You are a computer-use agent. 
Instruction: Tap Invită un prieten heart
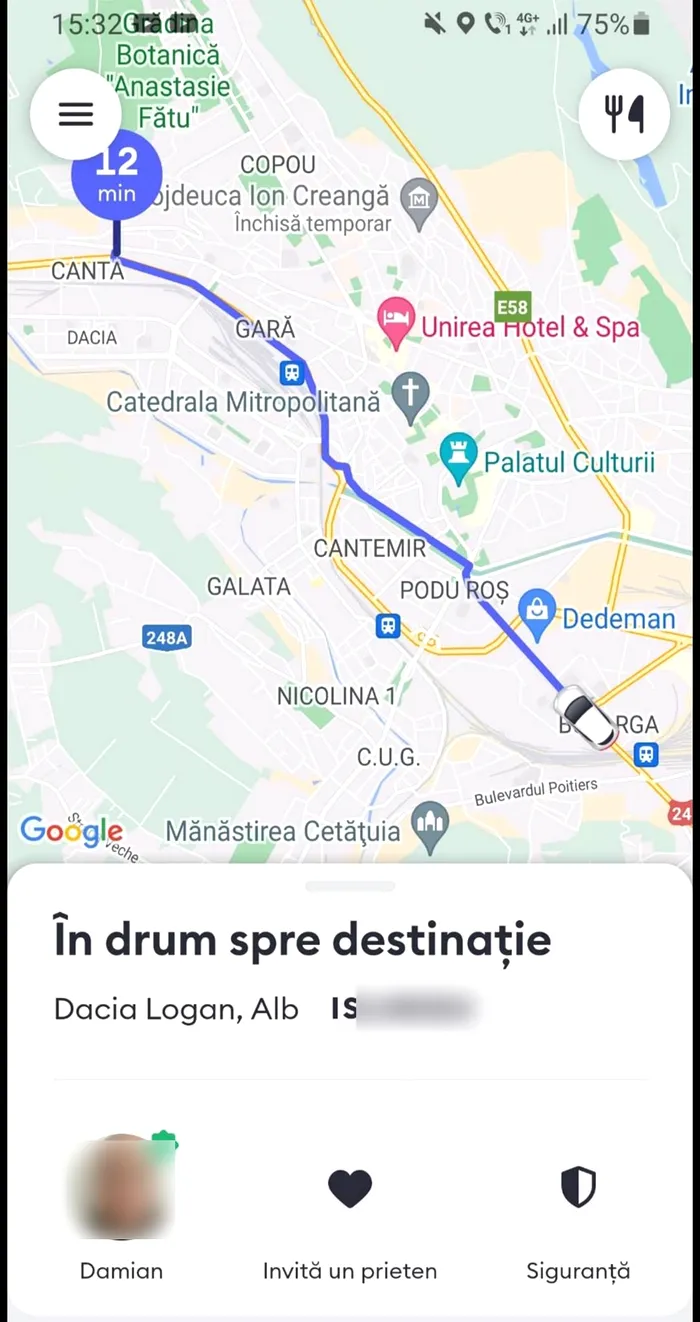pyautogui.click(x=350, y=1188)
